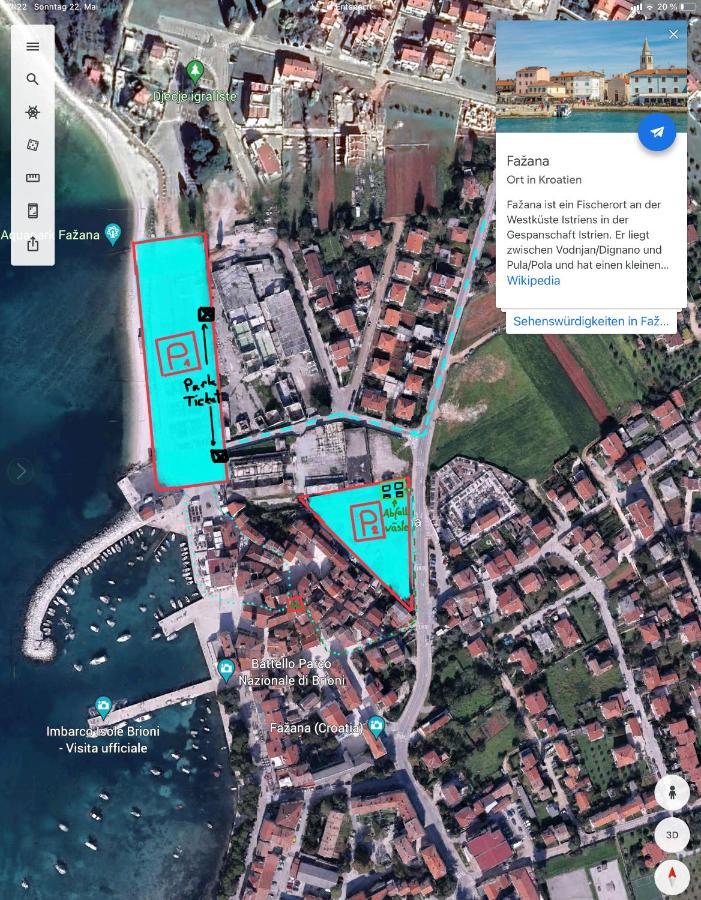
Task: Select the Fažana (Croatia) photo marker
Action: click(376, 725)
